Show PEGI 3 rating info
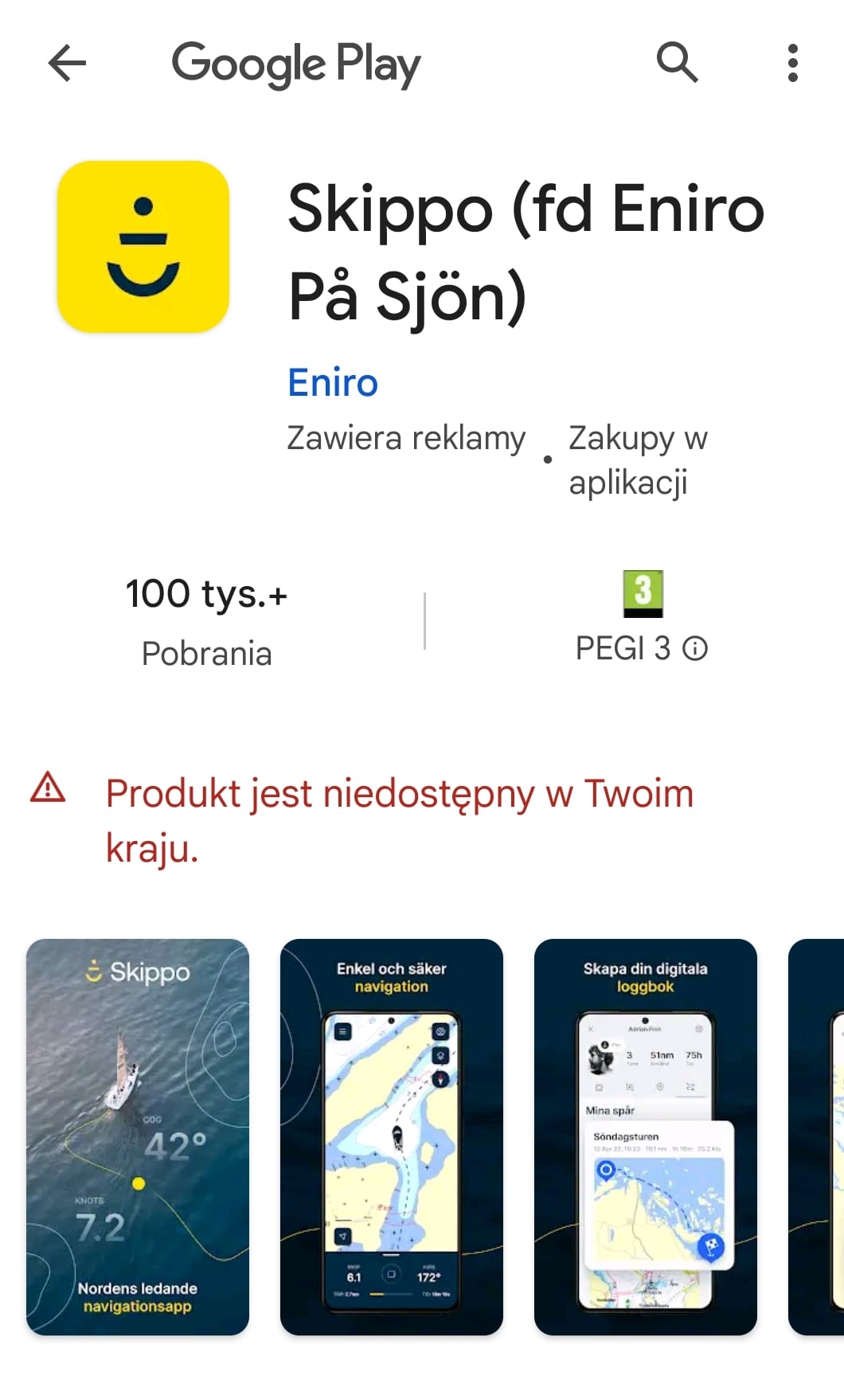The width and height of the screenshot is (844, 1400). (695, 649)
